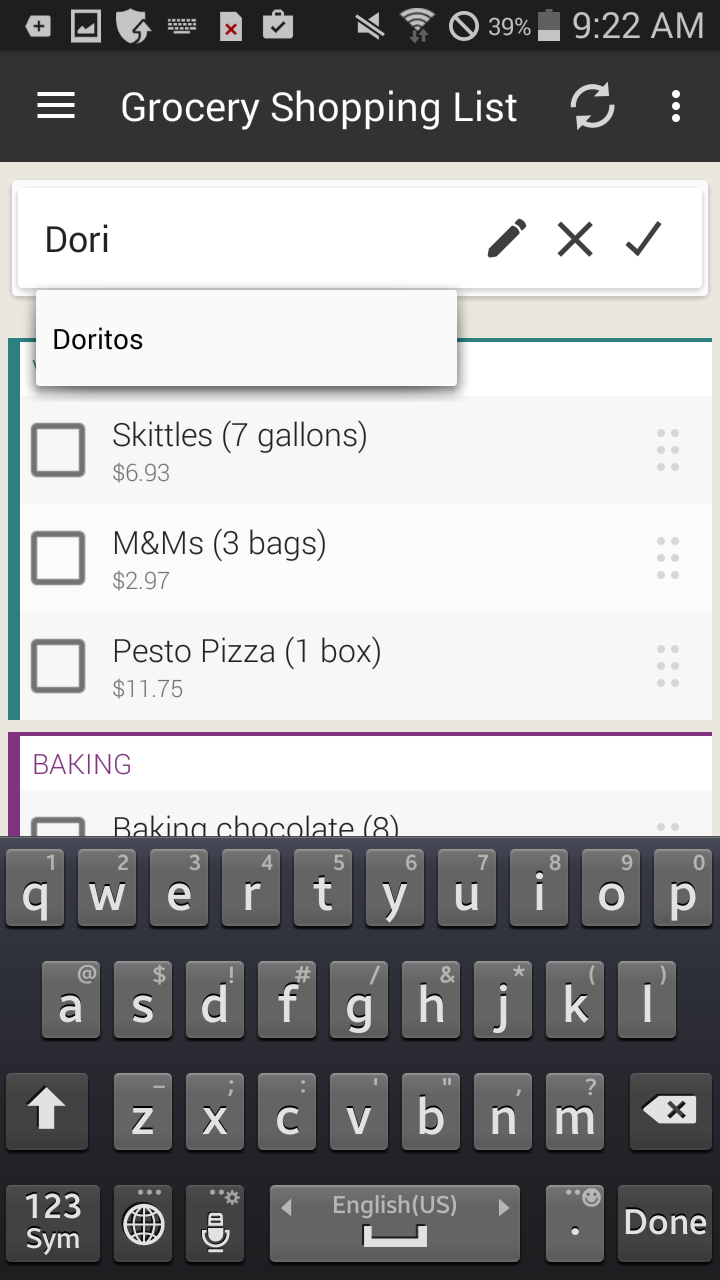Select the Doritos suggestion
This screenshot has width=720, height=1280.
coord(246,339)
